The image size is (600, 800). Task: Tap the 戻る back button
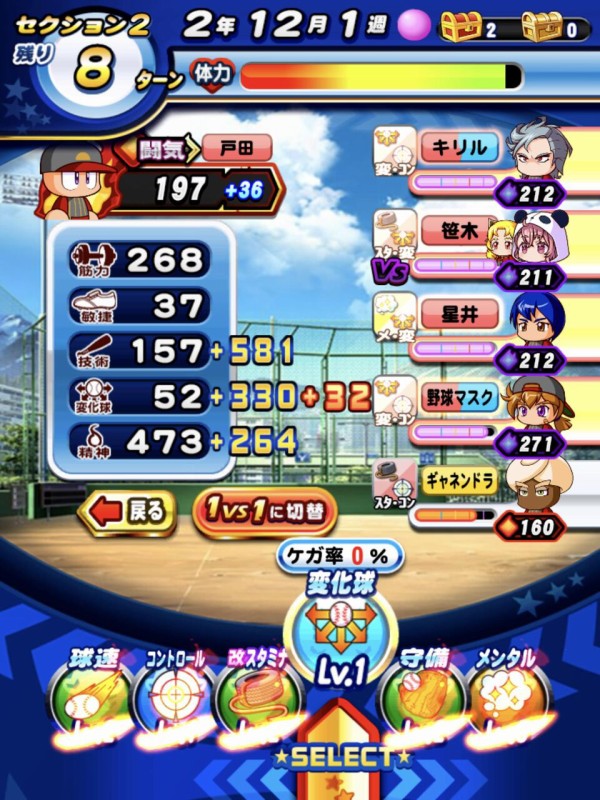click(128, 511)
